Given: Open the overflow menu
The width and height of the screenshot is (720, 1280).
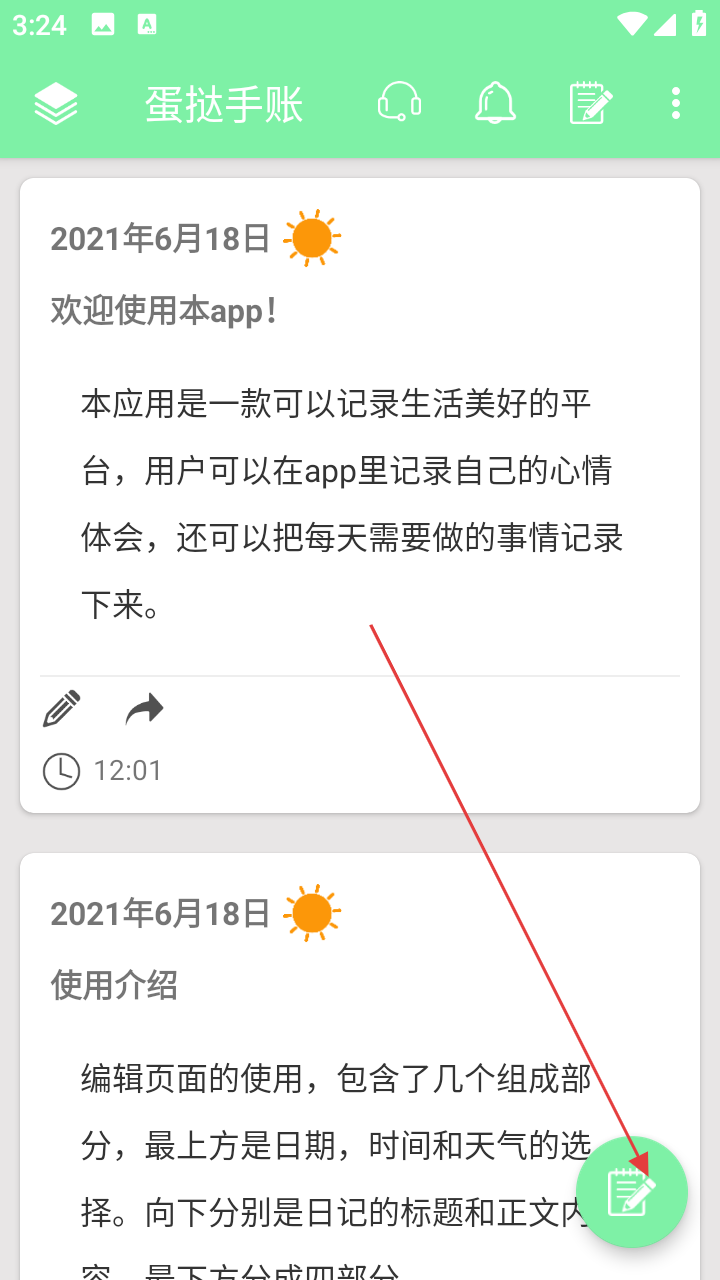Looking at the screenshot, I should pos(676,104).
